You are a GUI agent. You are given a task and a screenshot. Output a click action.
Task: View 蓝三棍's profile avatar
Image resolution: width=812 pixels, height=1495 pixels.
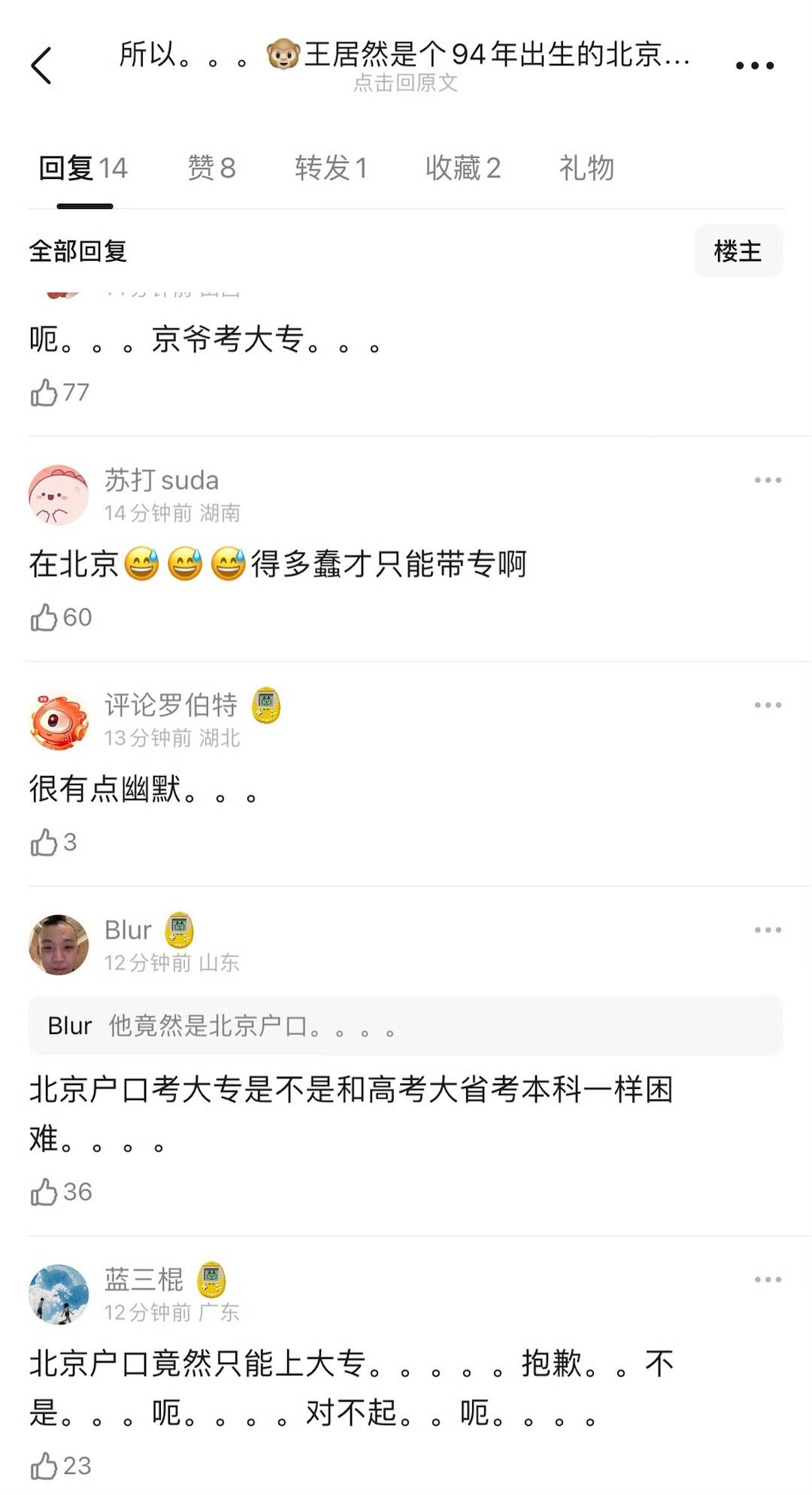click(x=59, y=1294)
